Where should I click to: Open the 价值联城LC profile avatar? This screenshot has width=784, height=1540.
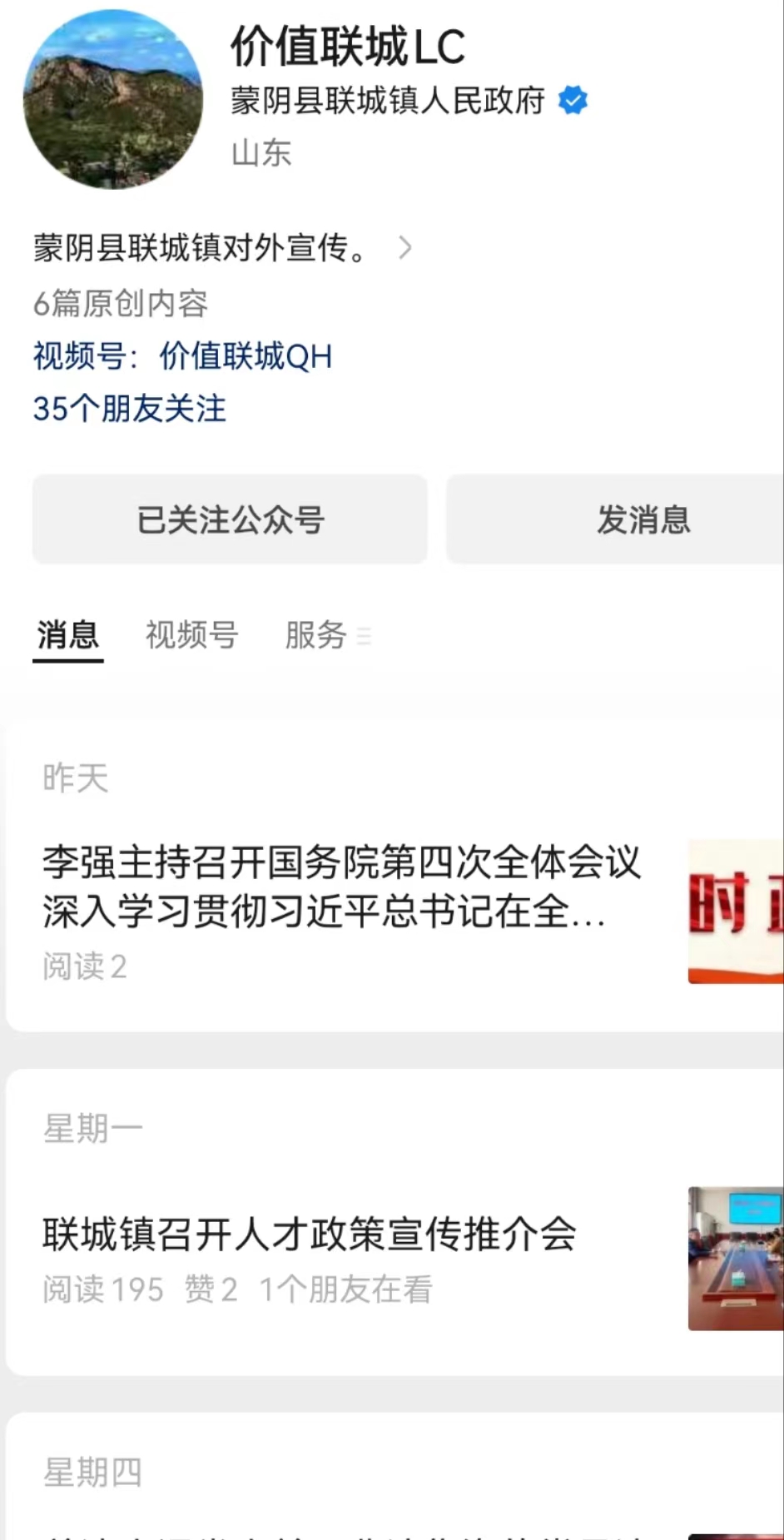[112, 99]
